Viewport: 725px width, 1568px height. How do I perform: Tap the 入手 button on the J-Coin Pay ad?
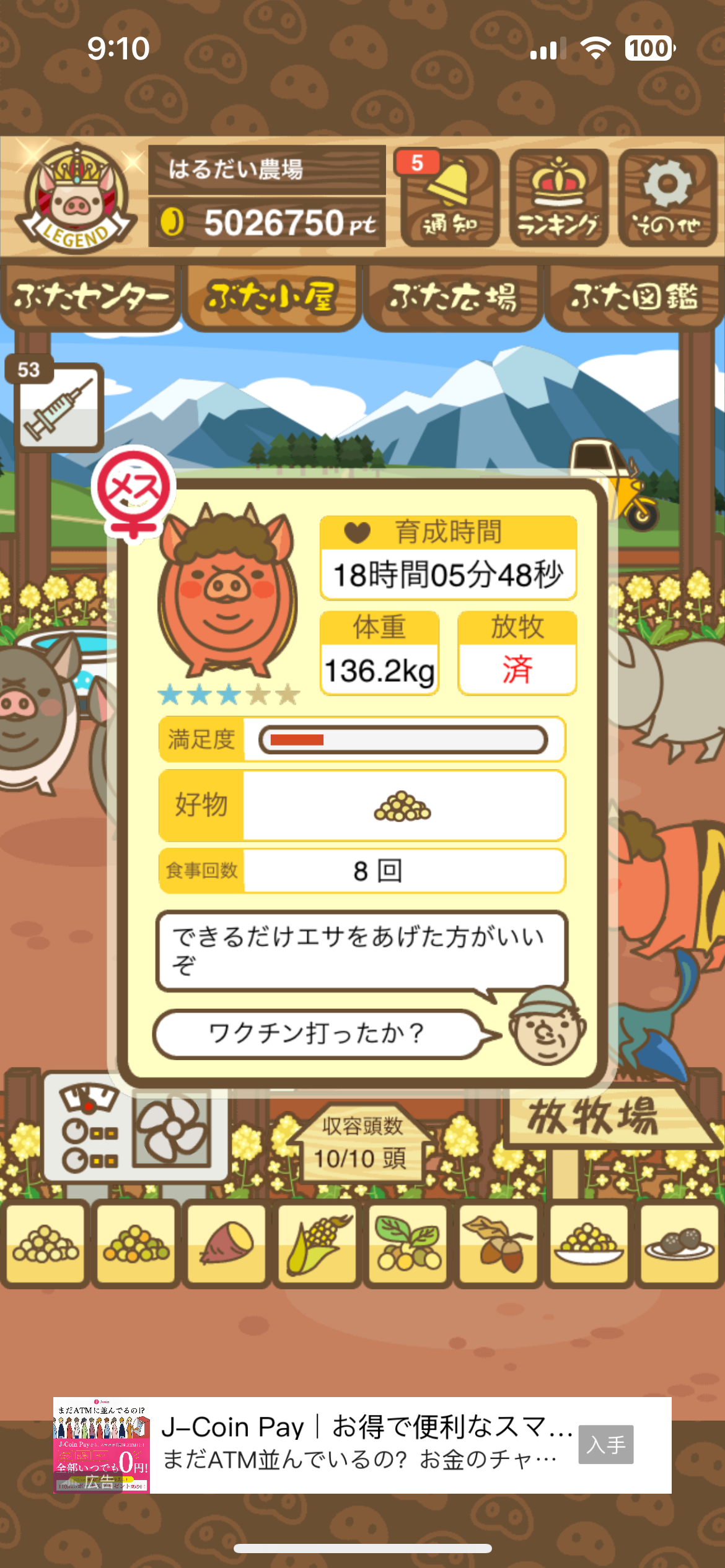pos(605,1444)
